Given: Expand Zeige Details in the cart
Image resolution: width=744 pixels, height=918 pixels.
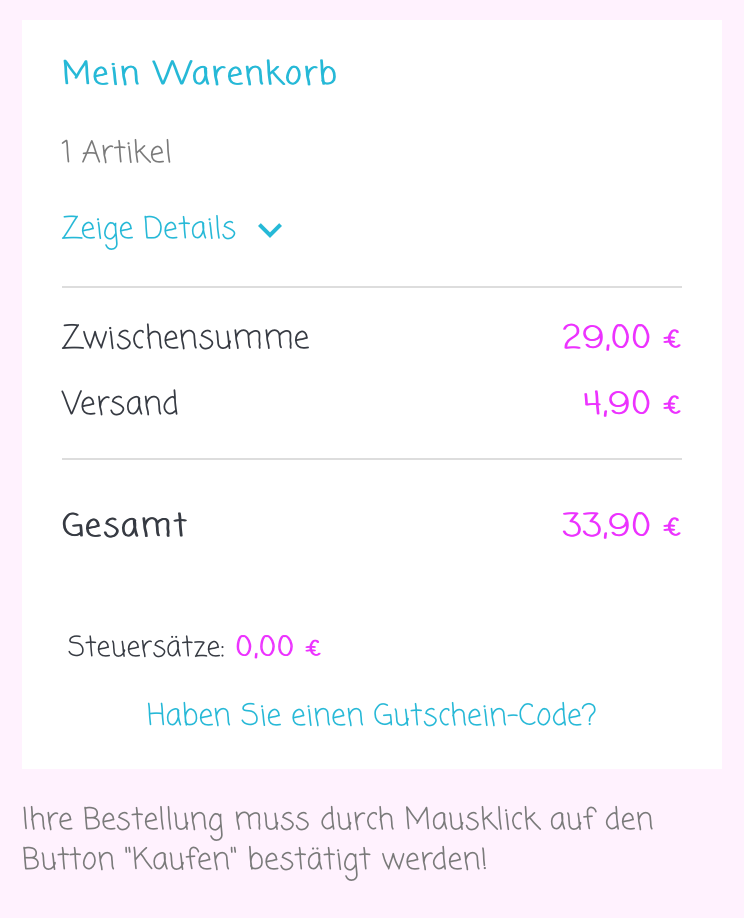Looking at the screenshot, I should (x=171, y=229).
